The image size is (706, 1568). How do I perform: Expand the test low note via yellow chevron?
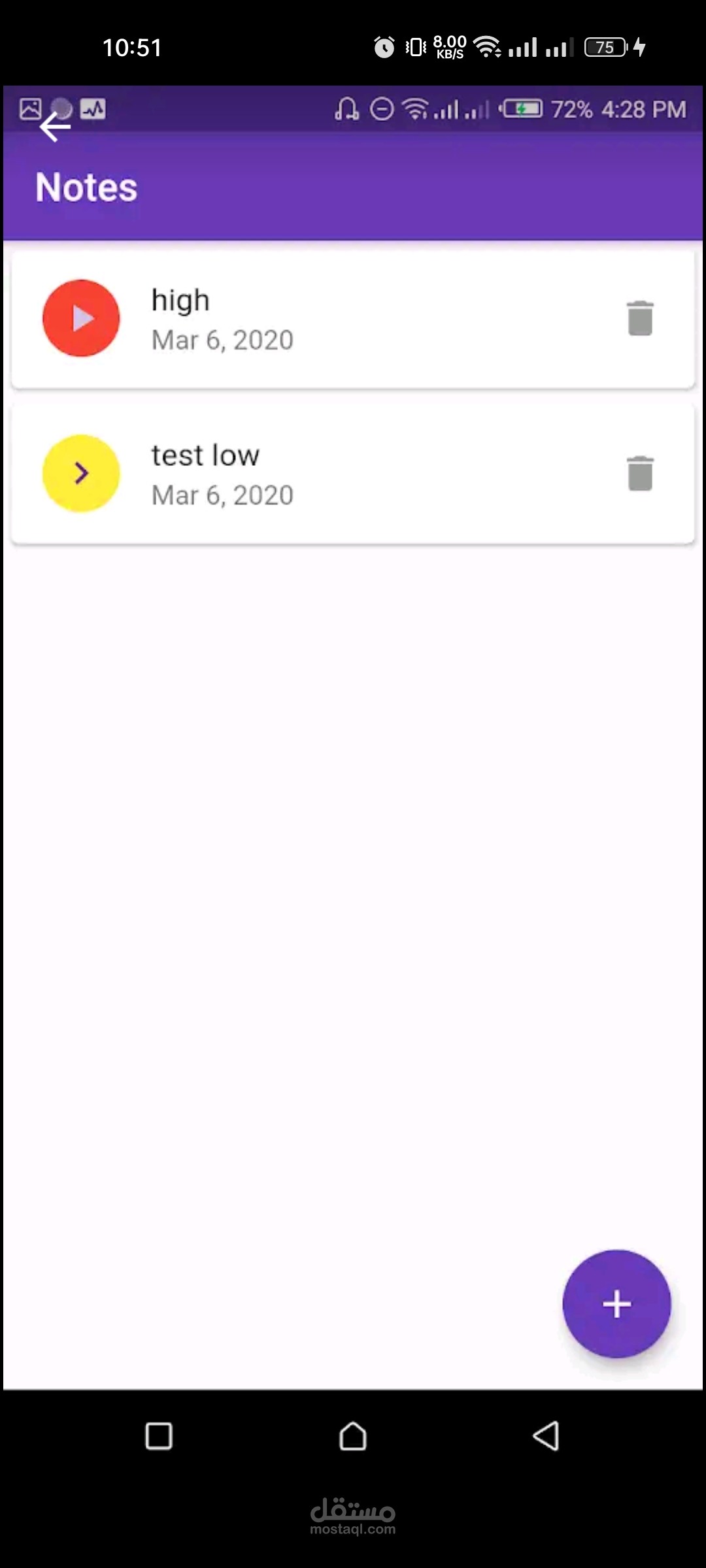(80, 473)
